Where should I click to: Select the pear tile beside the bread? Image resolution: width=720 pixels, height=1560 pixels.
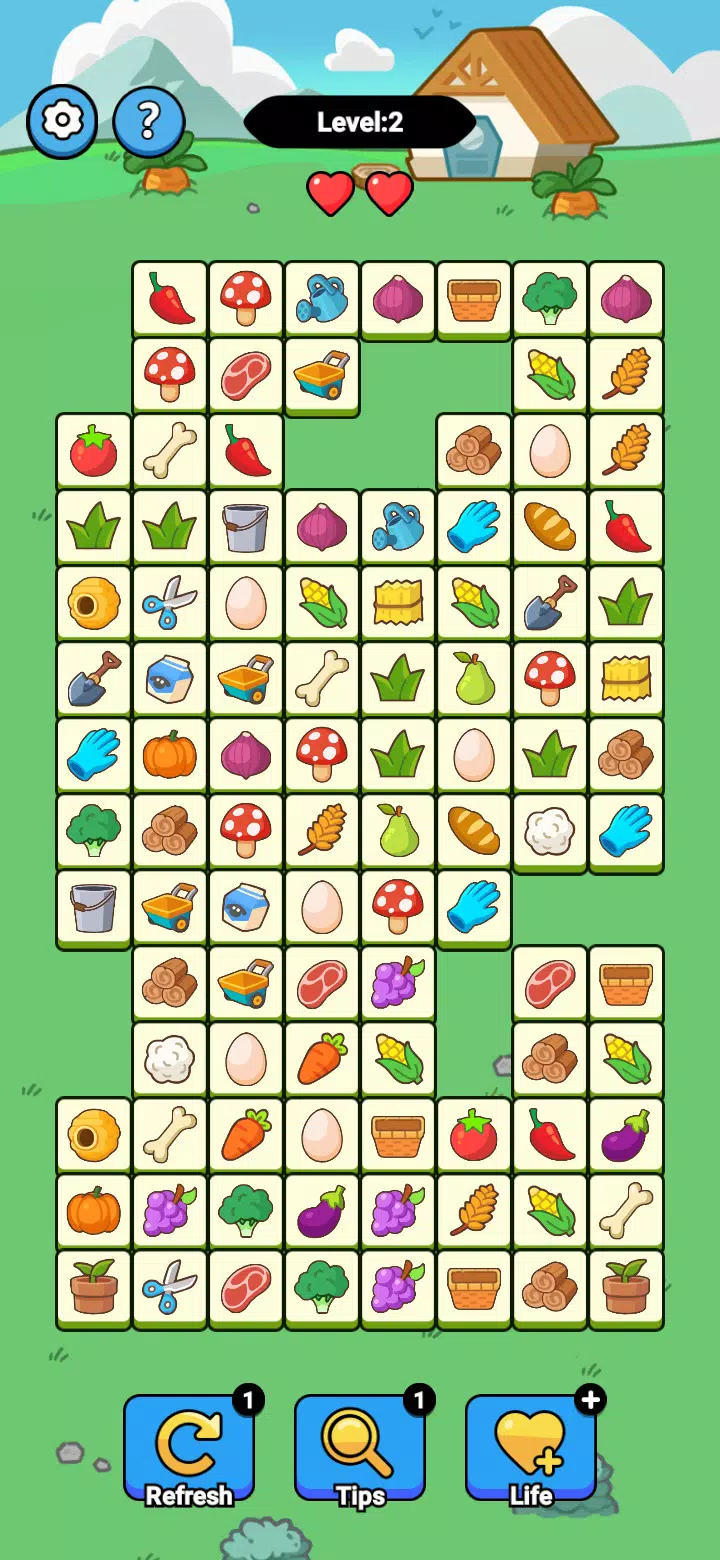pyautogui.click(x=398, y=830)
